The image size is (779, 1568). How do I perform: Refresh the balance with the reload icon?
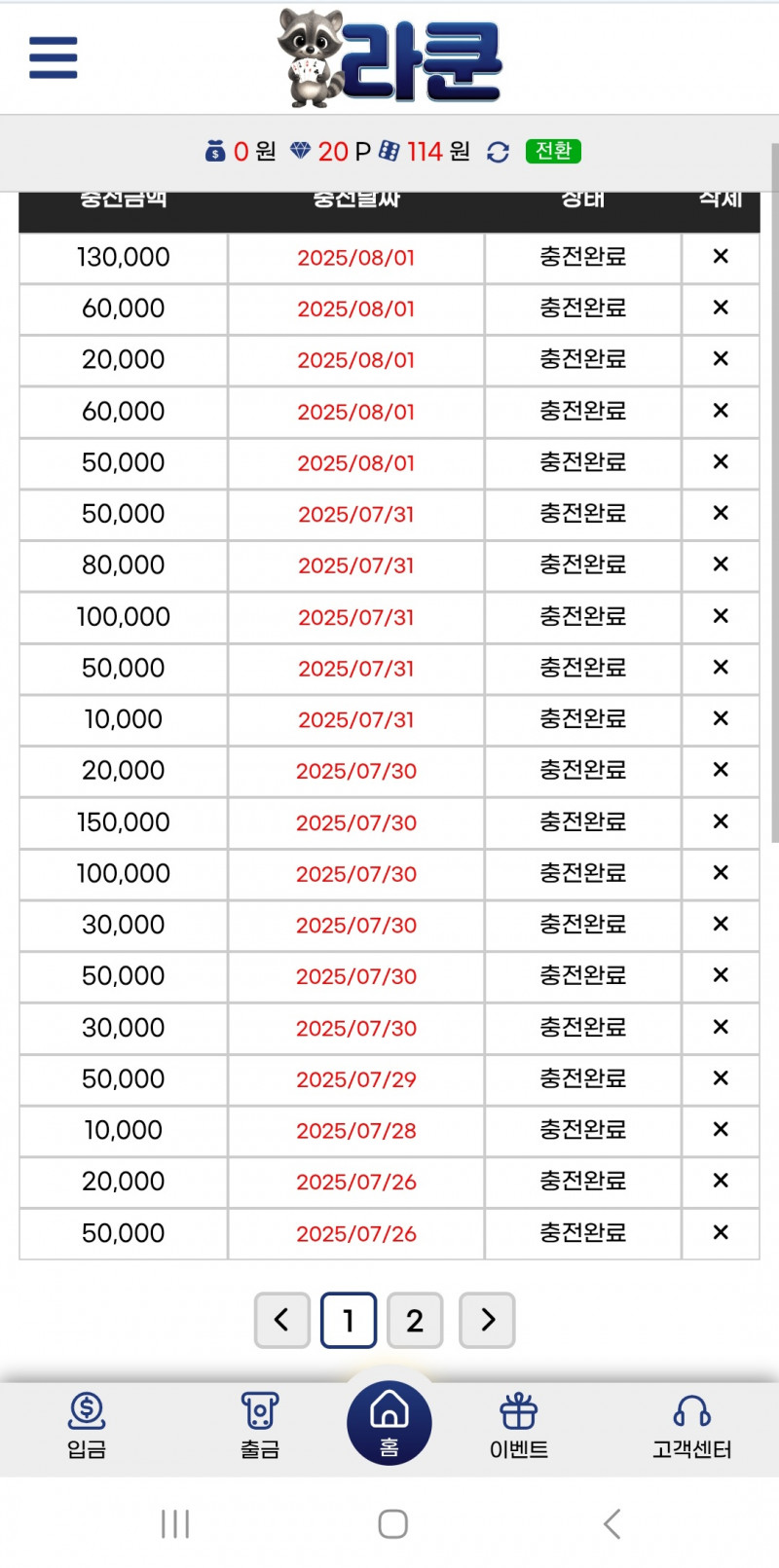498,152
